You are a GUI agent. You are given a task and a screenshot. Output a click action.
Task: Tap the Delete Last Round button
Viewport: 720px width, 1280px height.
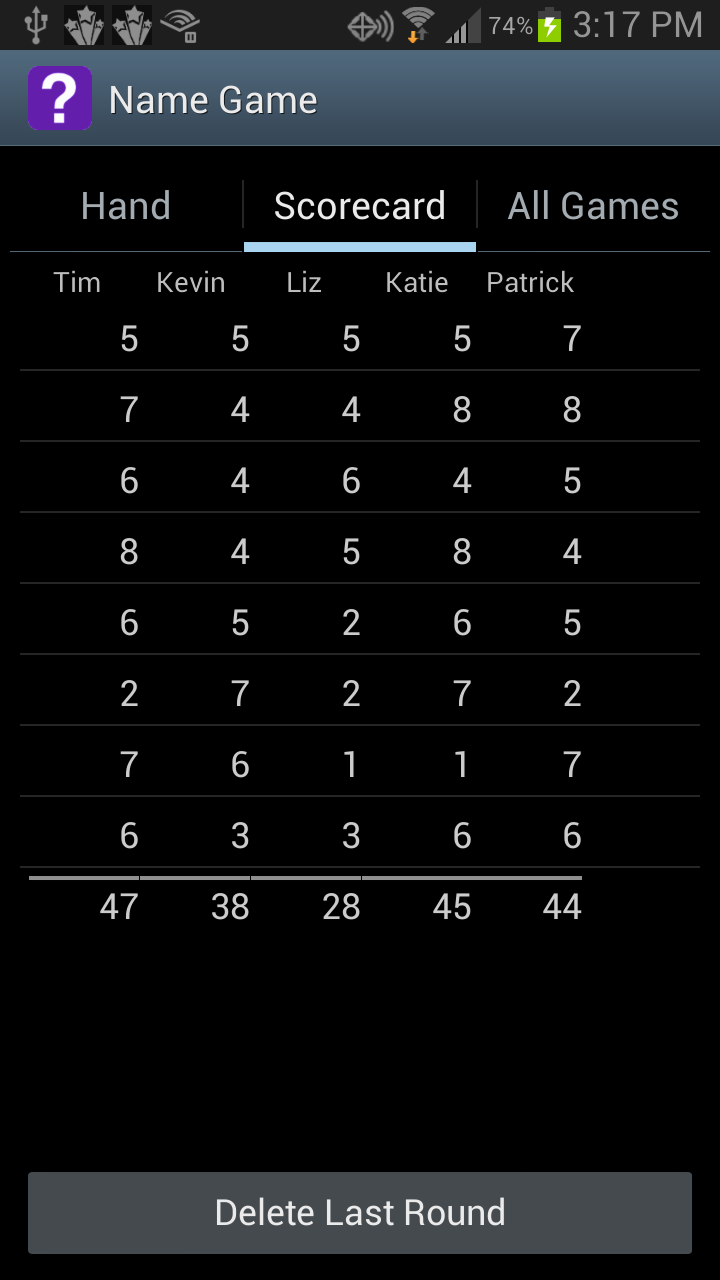click(x=360, y=1212)
